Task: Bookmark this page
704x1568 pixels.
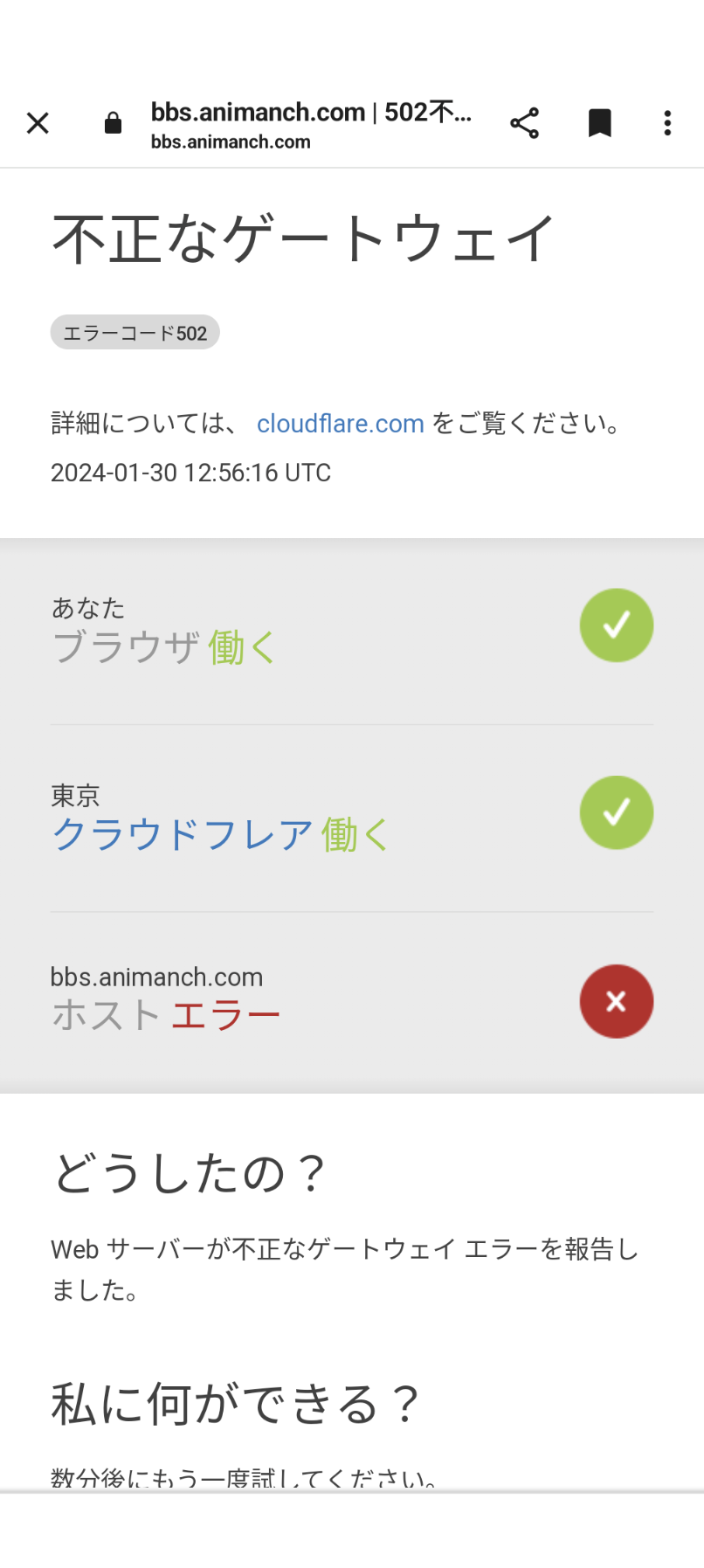Action: [599, 123]
